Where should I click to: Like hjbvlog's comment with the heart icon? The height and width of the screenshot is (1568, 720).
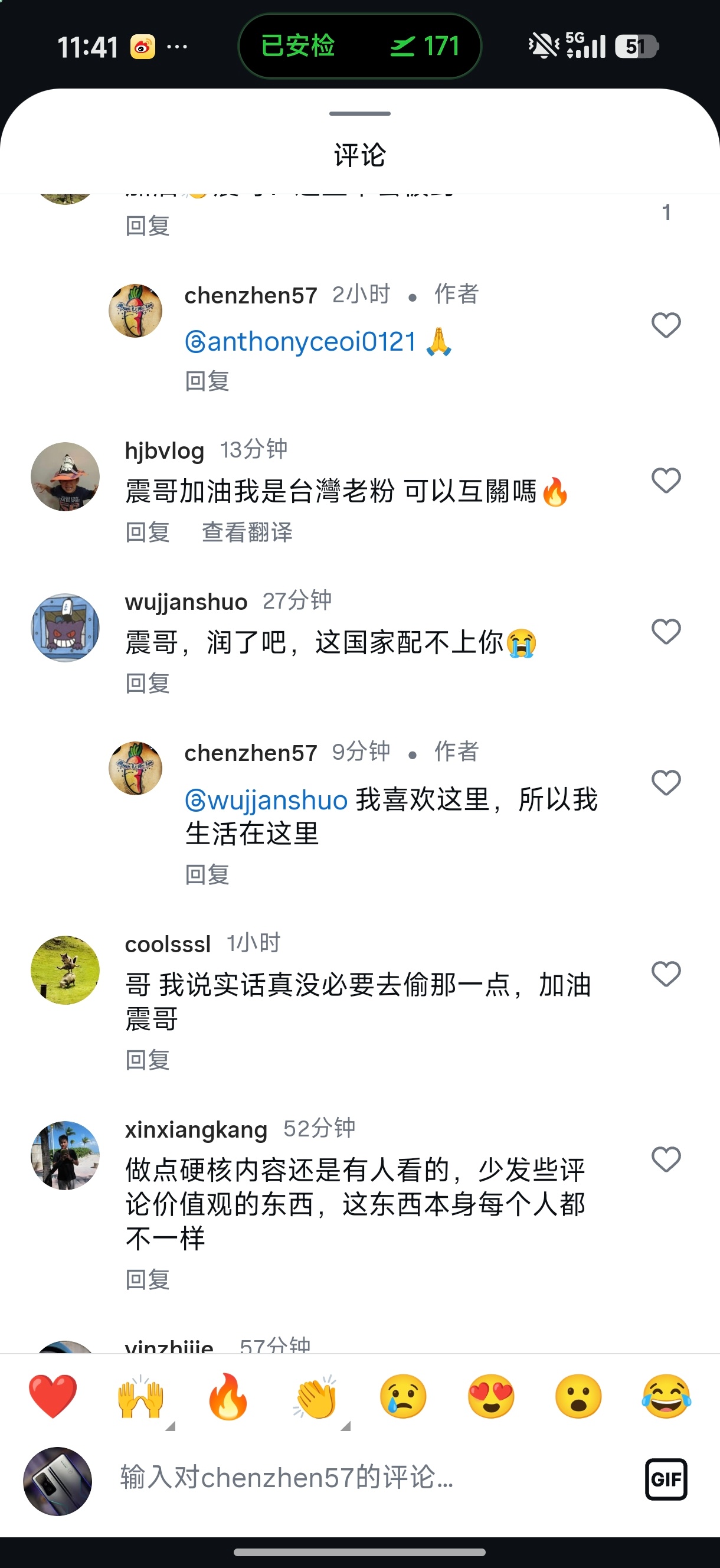[x=666, y=481]
